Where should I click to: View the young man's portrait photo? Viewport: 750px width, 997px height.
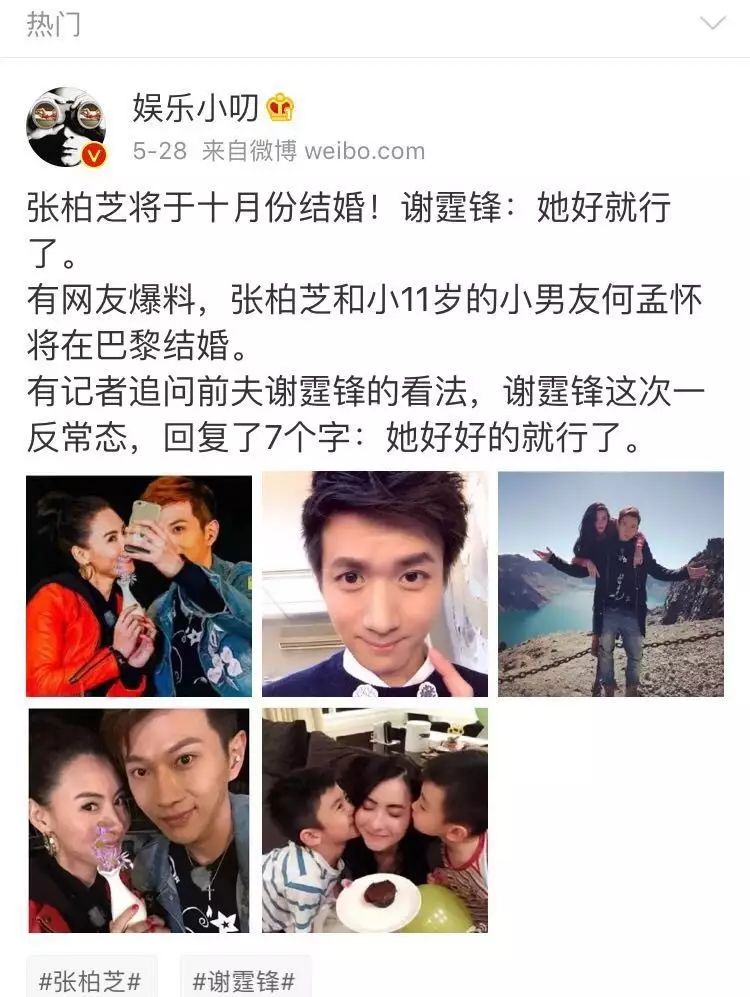coord(375,585)
